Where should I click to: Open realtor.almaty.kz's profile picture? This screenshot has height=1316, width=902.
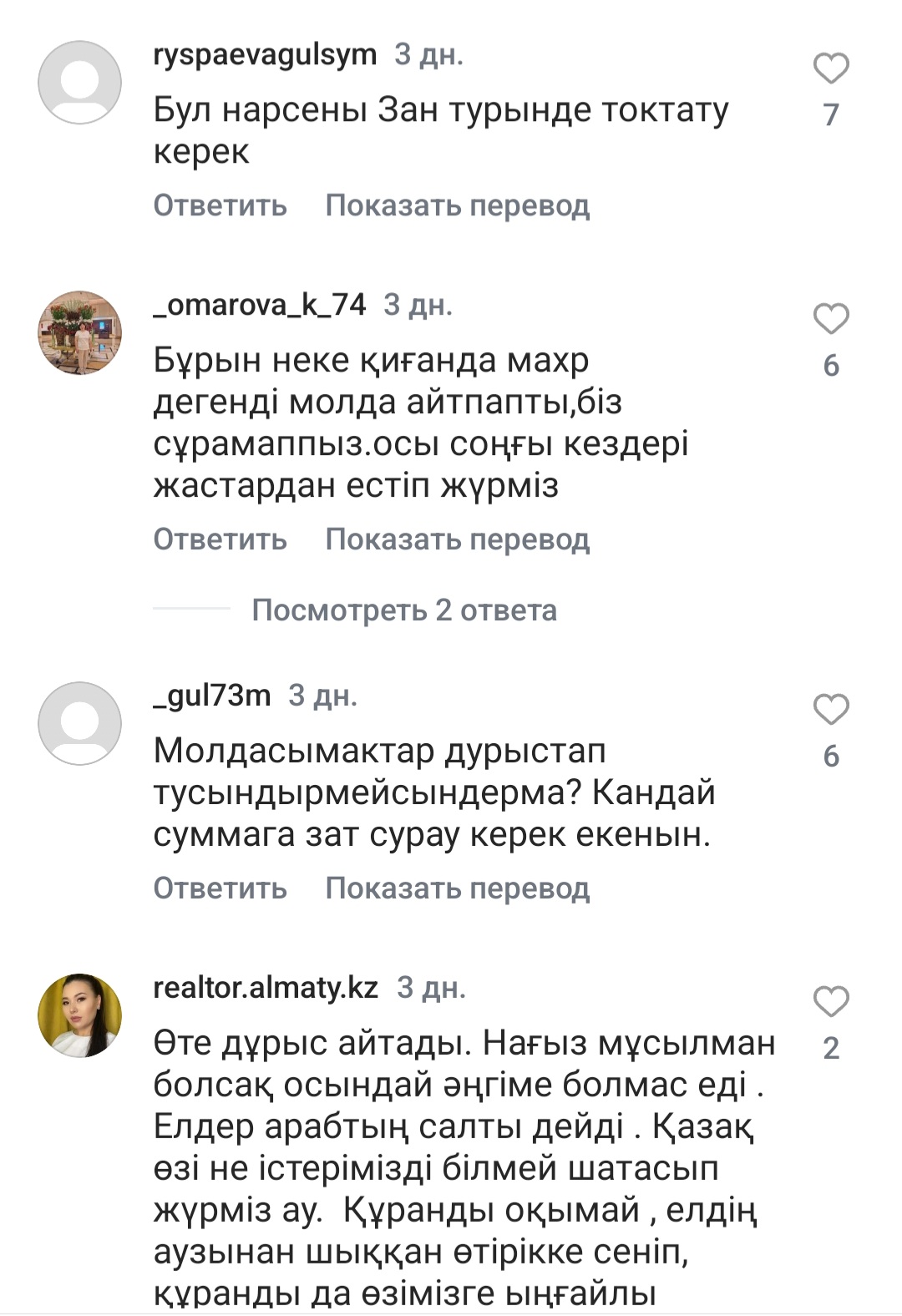pos(80,1015)
